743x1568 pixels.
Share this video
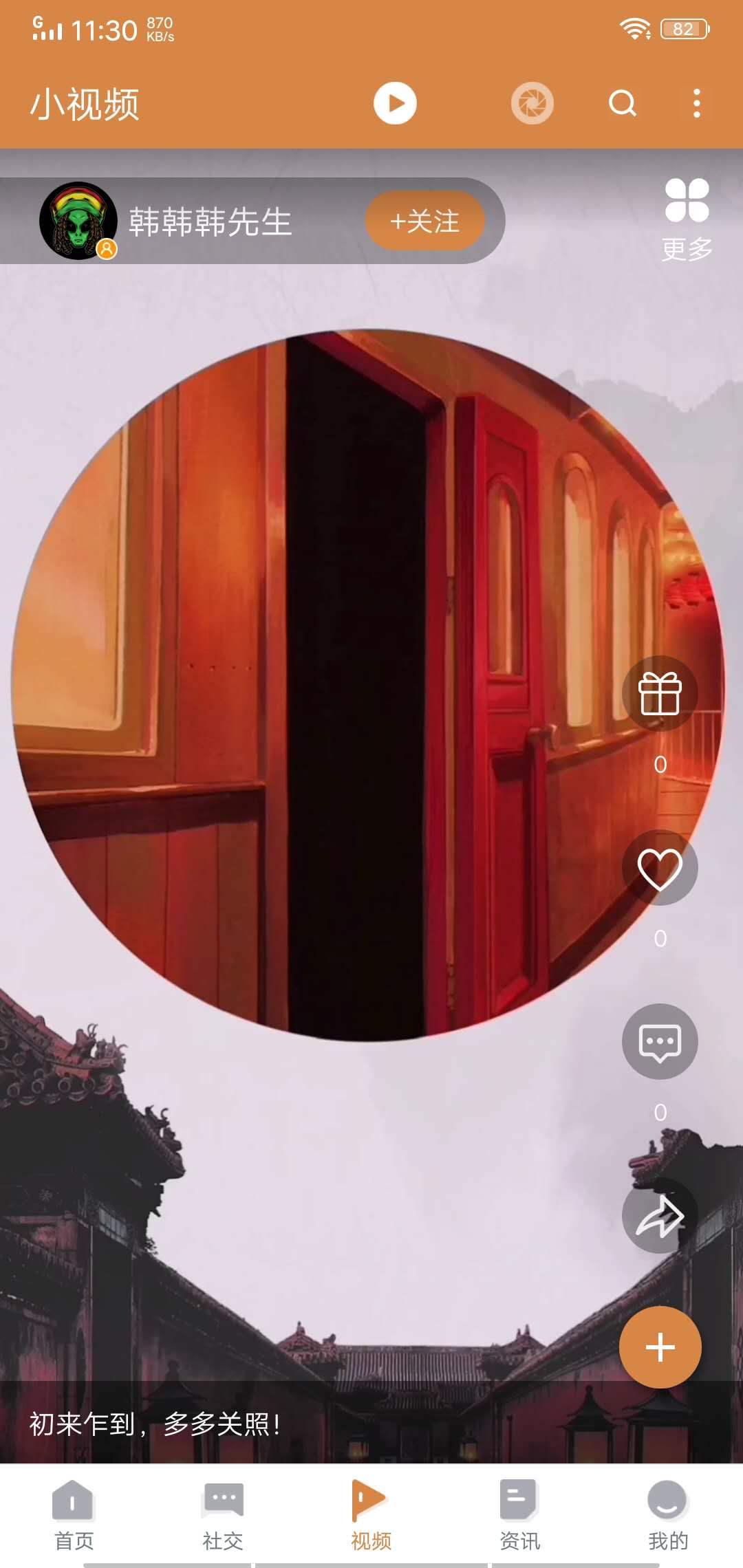(660, 1216)
